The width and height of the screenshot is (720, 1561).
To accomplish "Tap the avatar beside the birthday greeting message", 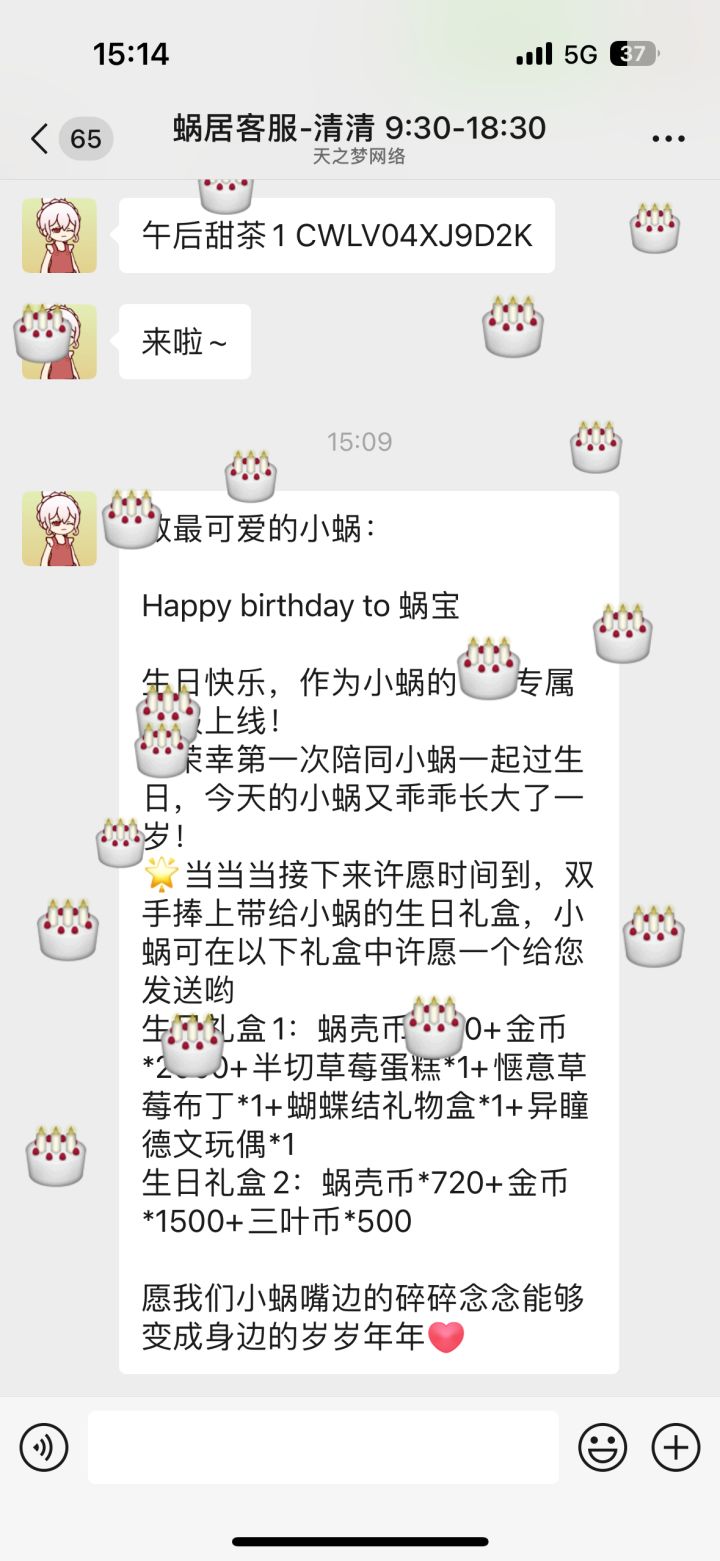I will coord(60,529).
